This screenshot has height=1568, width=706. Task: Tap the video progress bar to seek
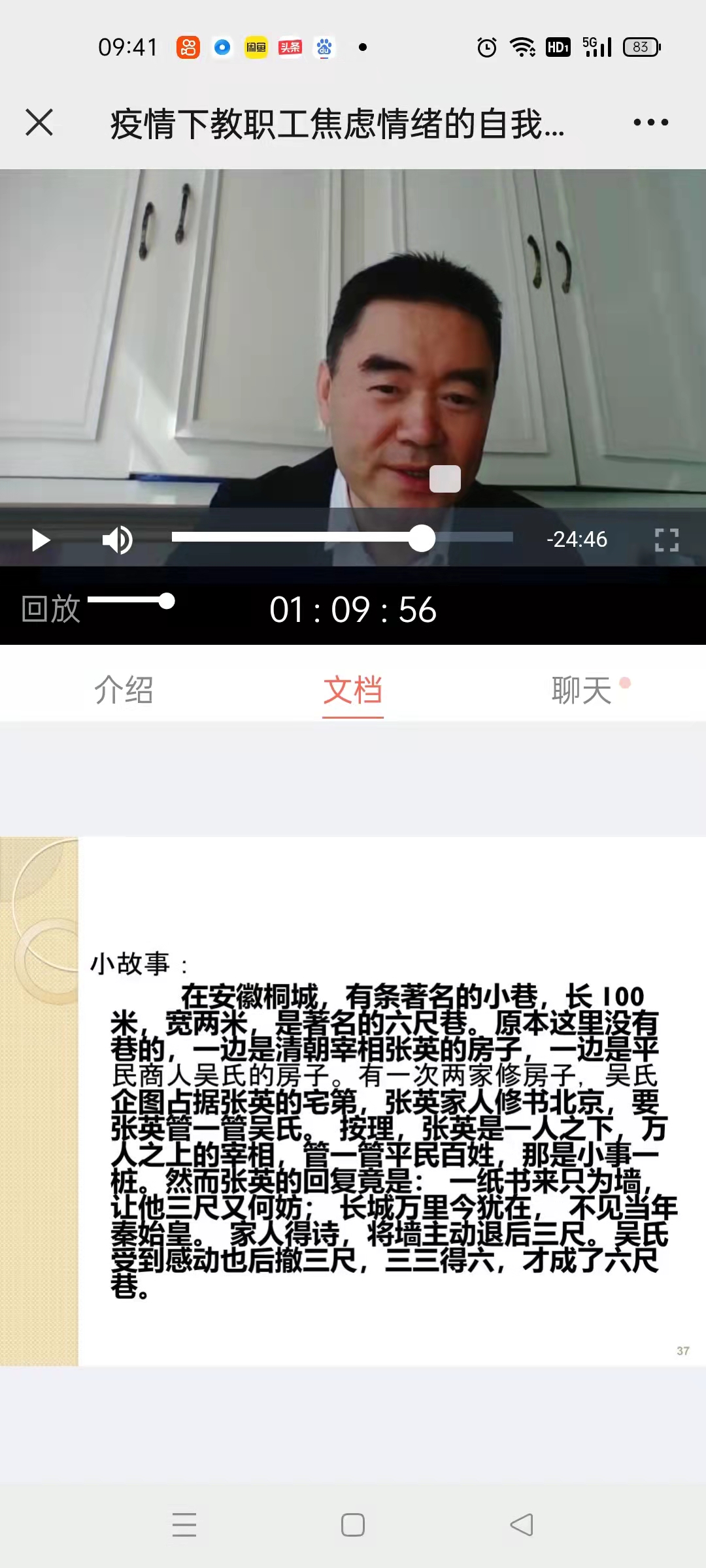(x=341, y=538)
